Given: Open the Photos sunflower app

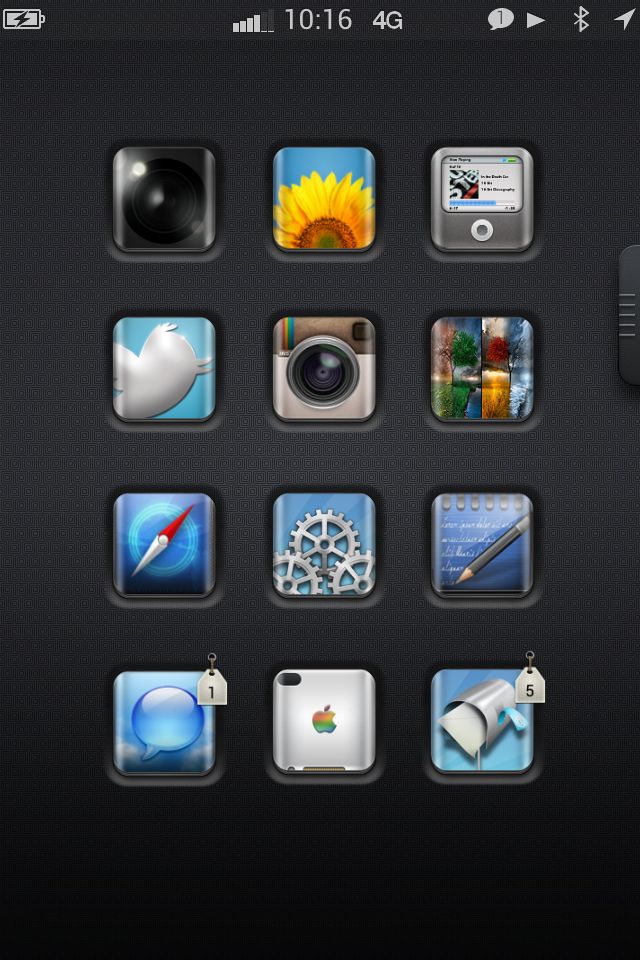Looking at the screenshot, I should click(324, 198).
